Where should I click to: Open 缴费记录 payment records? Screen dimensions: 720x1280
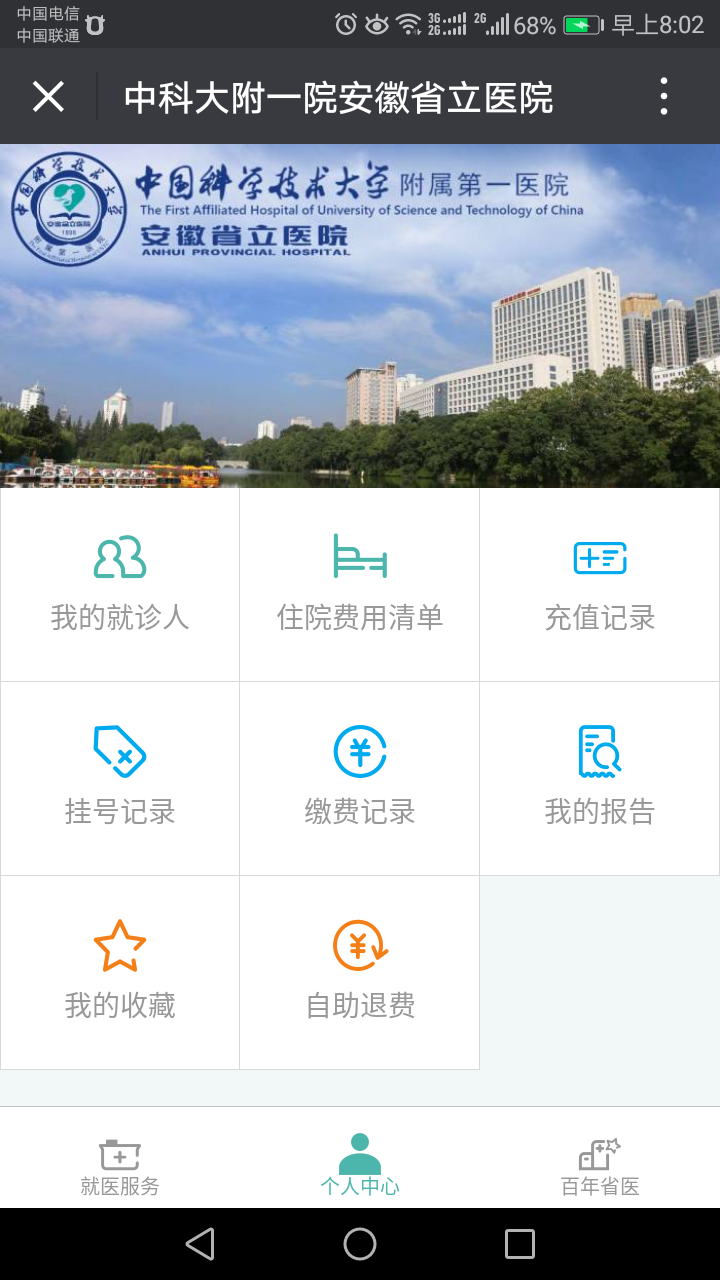(360, 779)
